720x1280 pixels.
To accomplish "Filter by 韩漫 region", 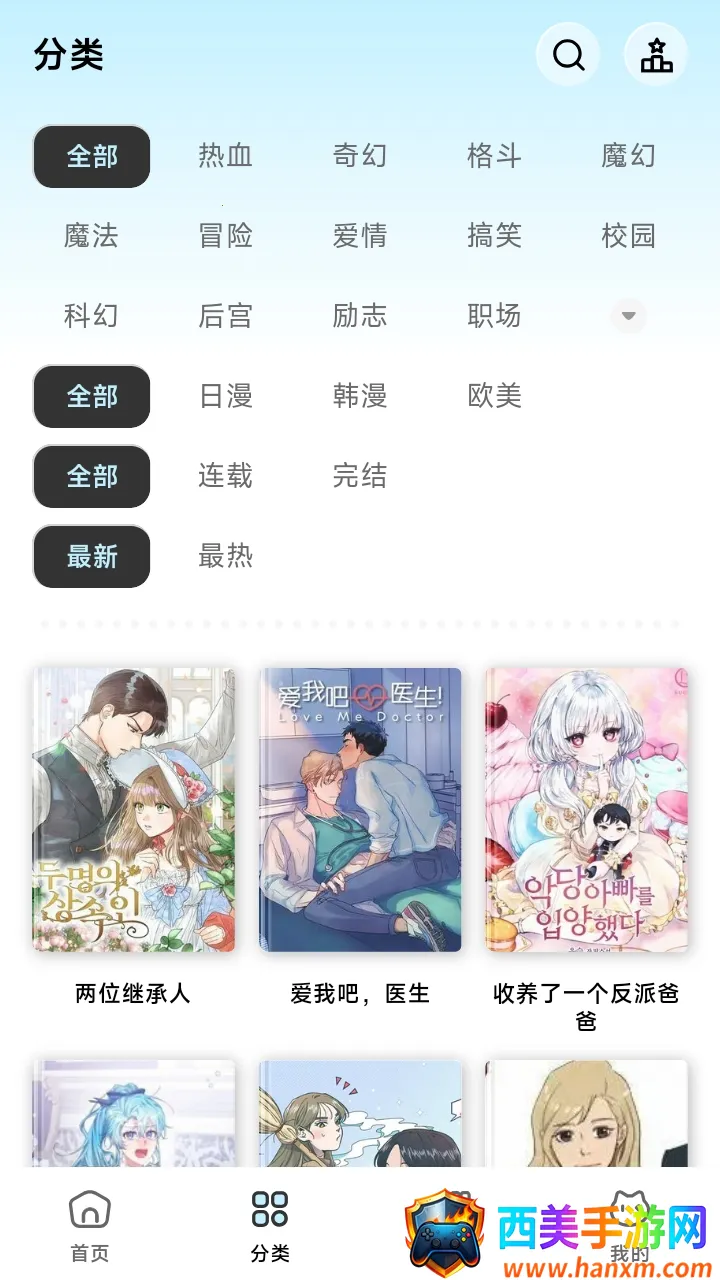I will [359, 396].
